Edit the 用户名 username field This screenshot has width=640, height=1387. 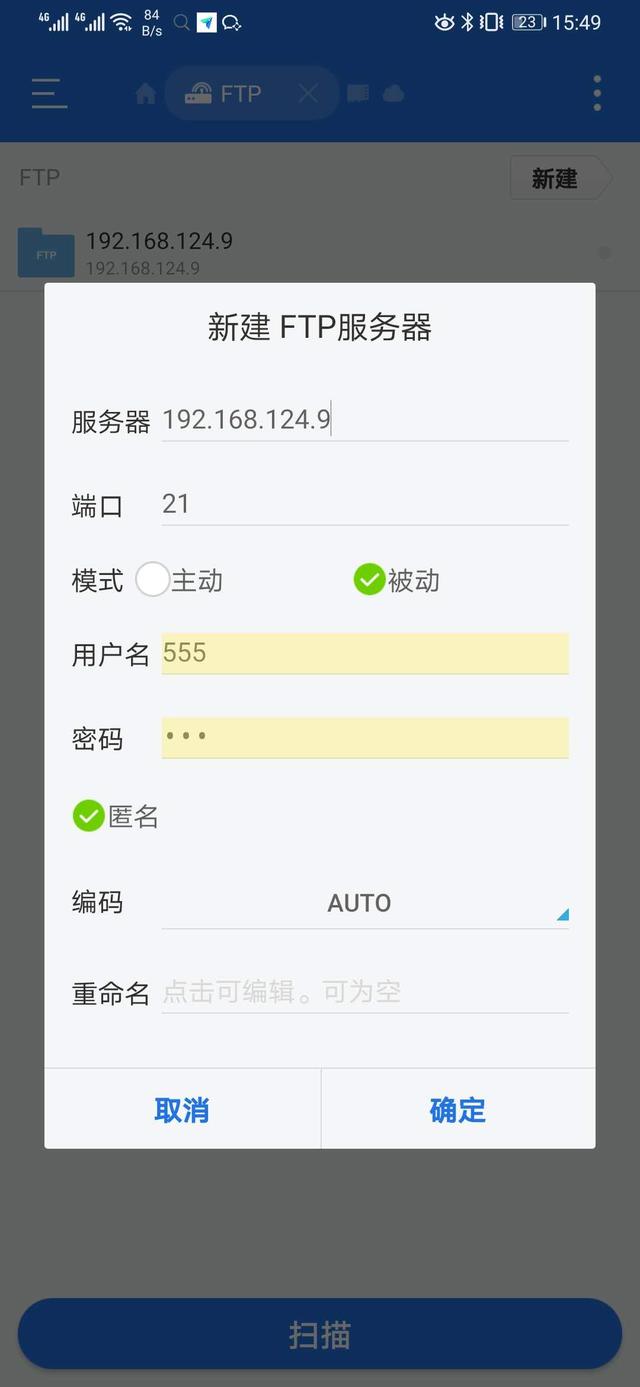pos(364,653)
